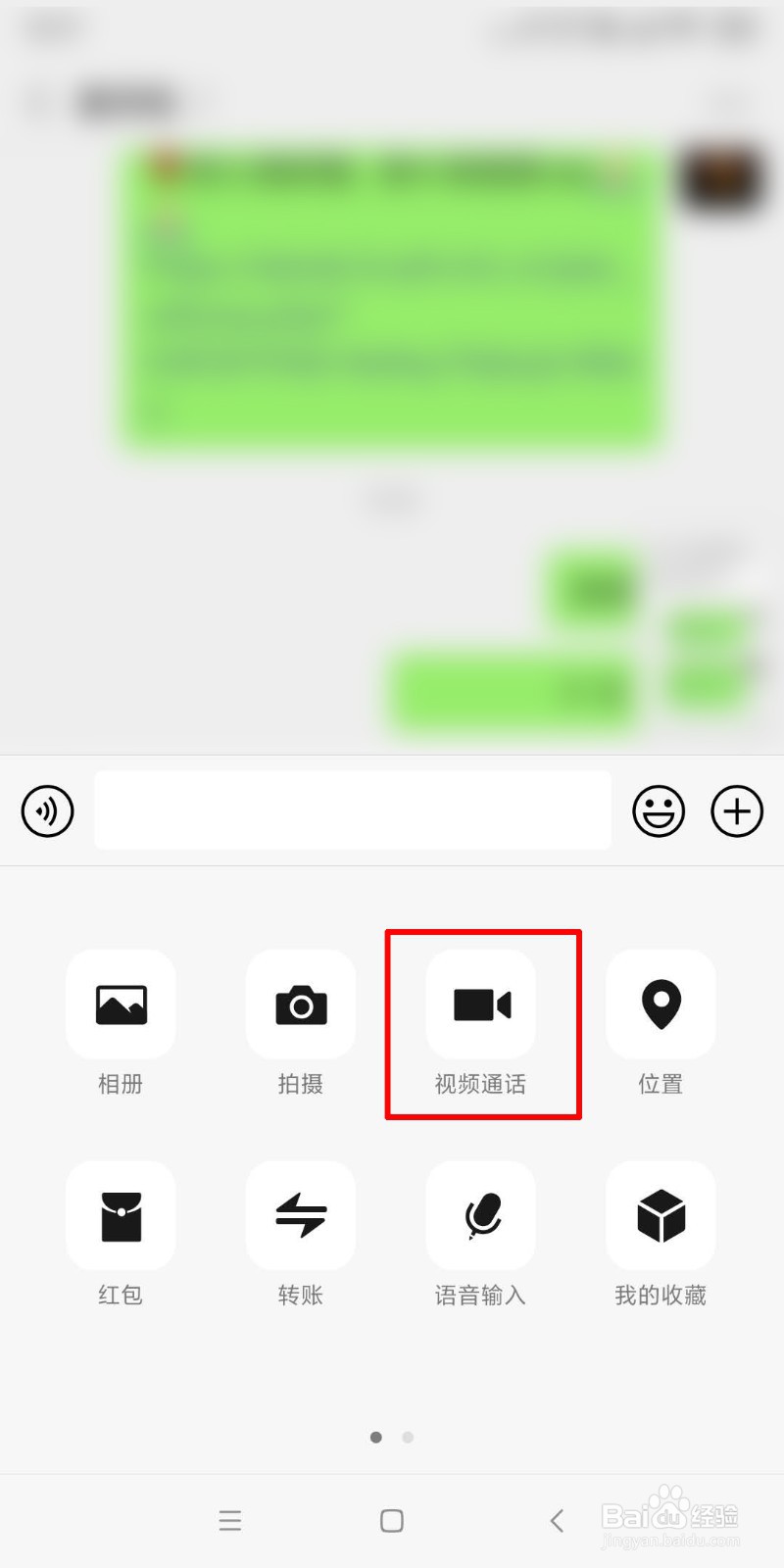
Task: Tap the plus button to collapse attachments
Action: (736, 811)
